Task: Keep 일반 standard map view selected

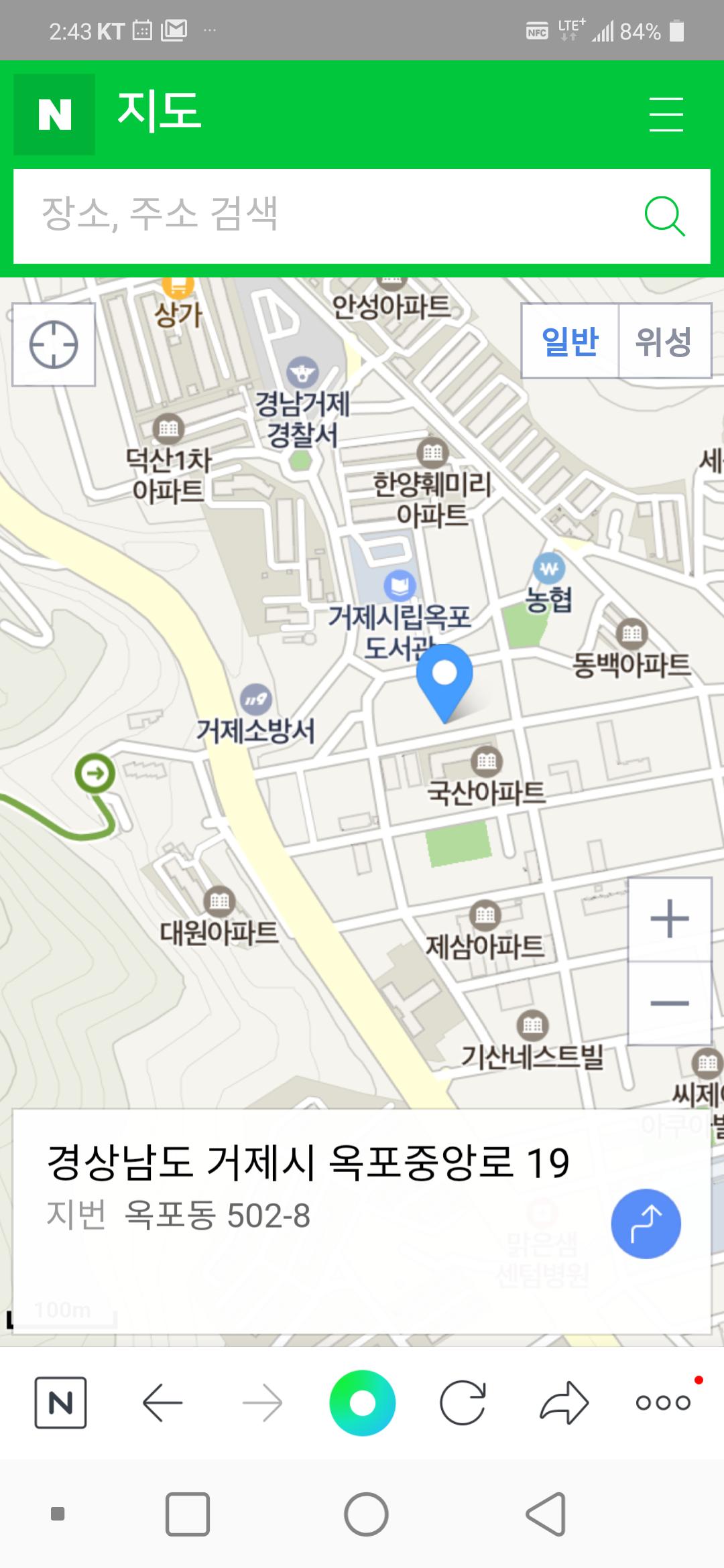Action: [568, 342]
